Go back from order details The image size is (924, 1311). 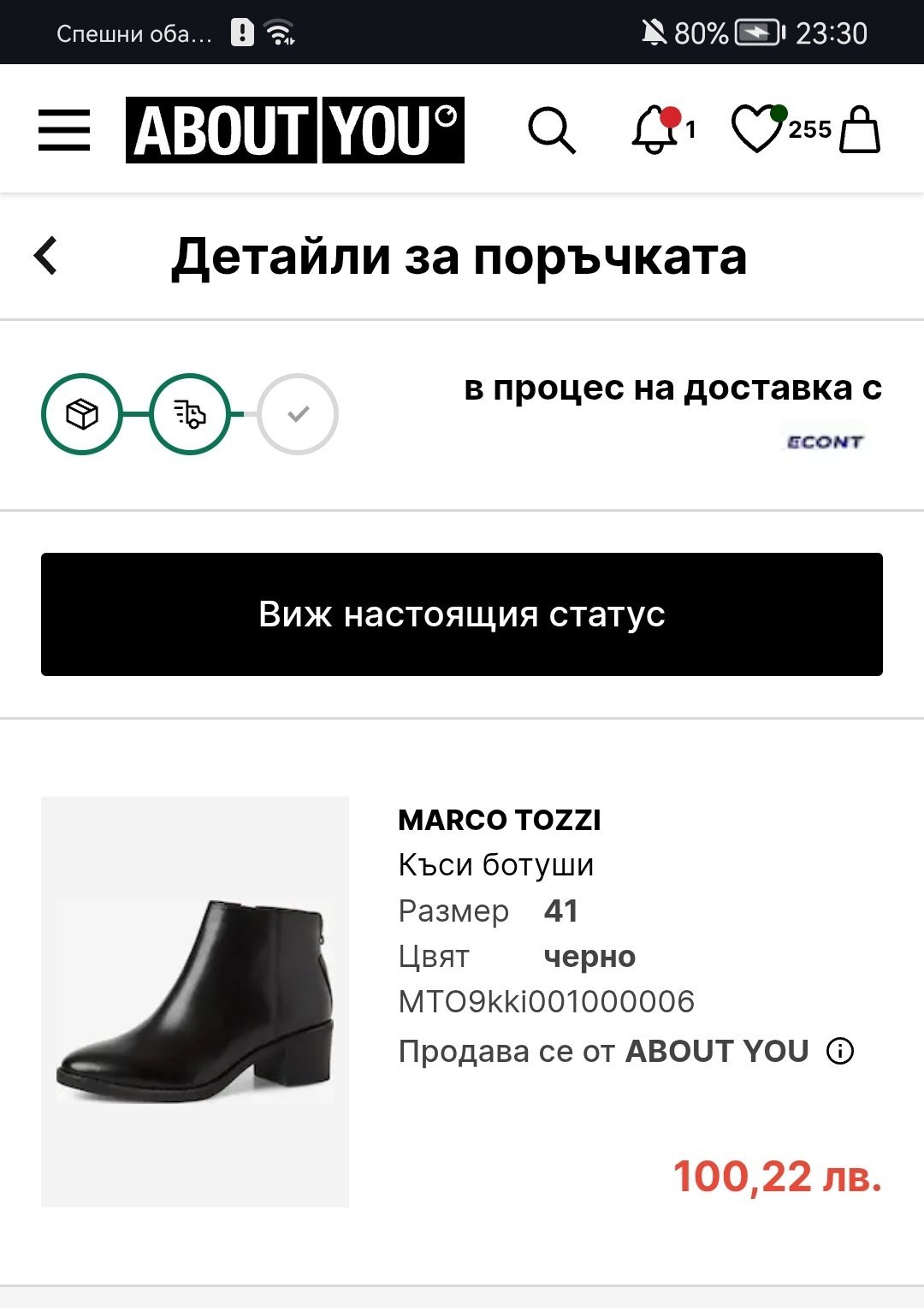pyautogui.click(x=46, y=256)
